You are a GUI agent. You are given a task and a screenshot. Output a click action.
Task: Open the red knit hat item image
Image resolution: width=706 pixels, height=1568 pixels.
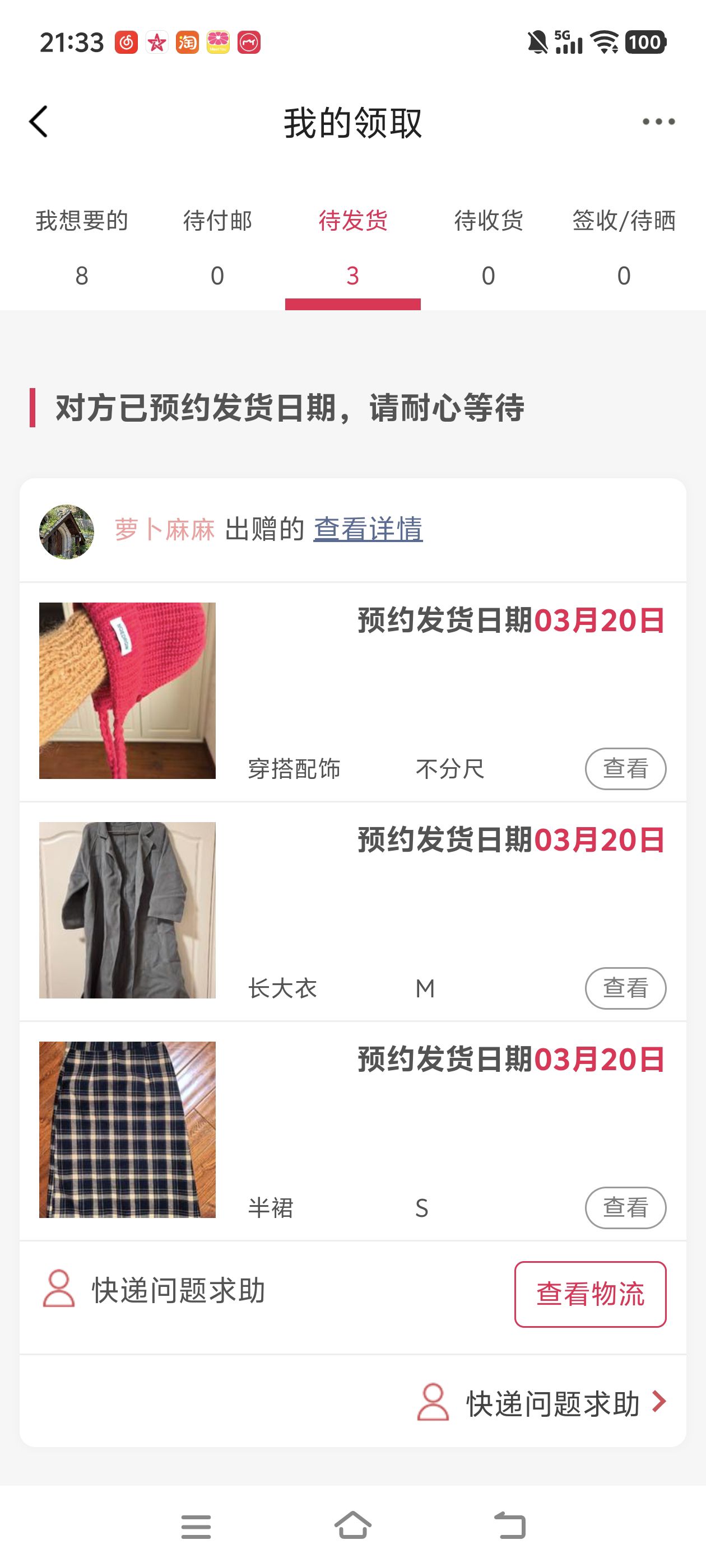[x=127, y=690]
